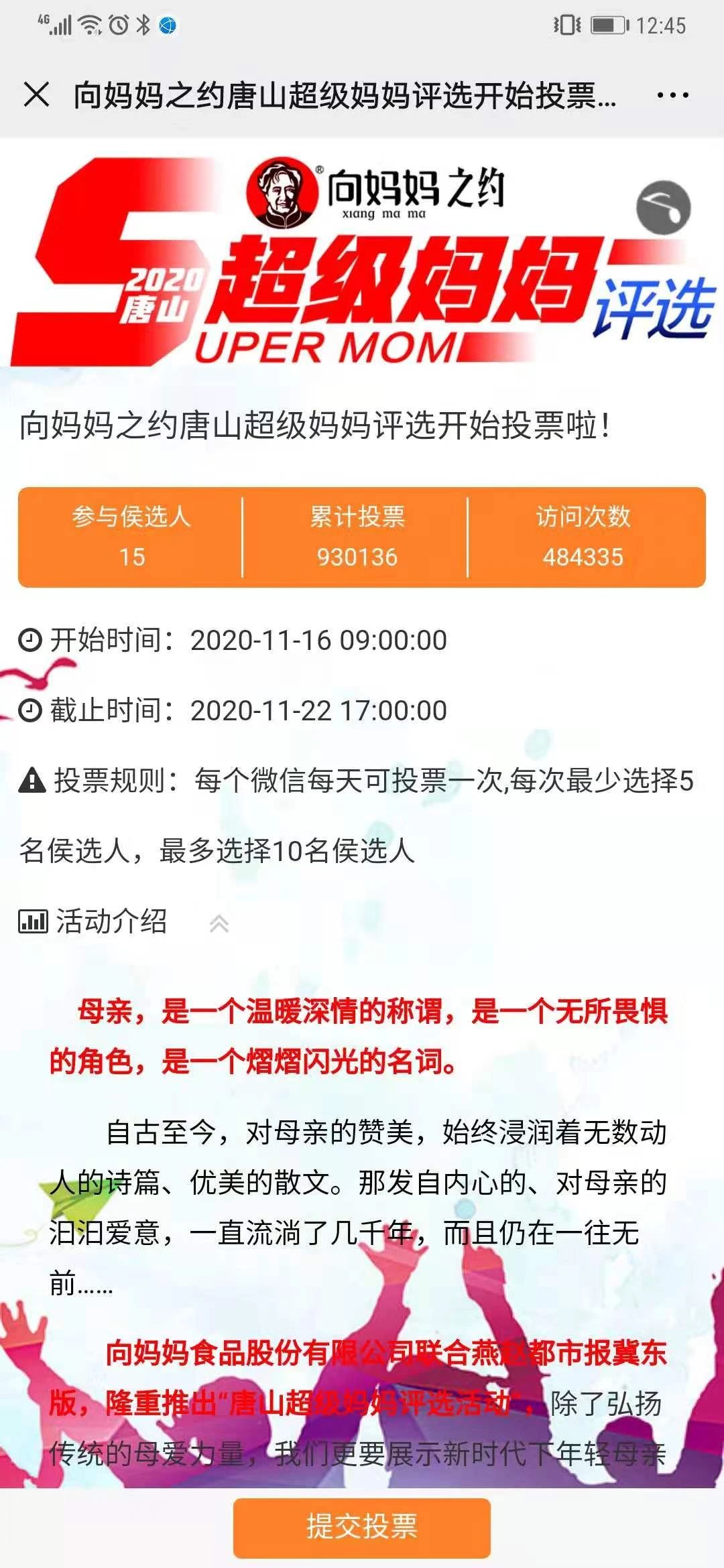
Task: Tap the round grey floating icon on banner
Action: pyautogui.click(x=663, y=208)
